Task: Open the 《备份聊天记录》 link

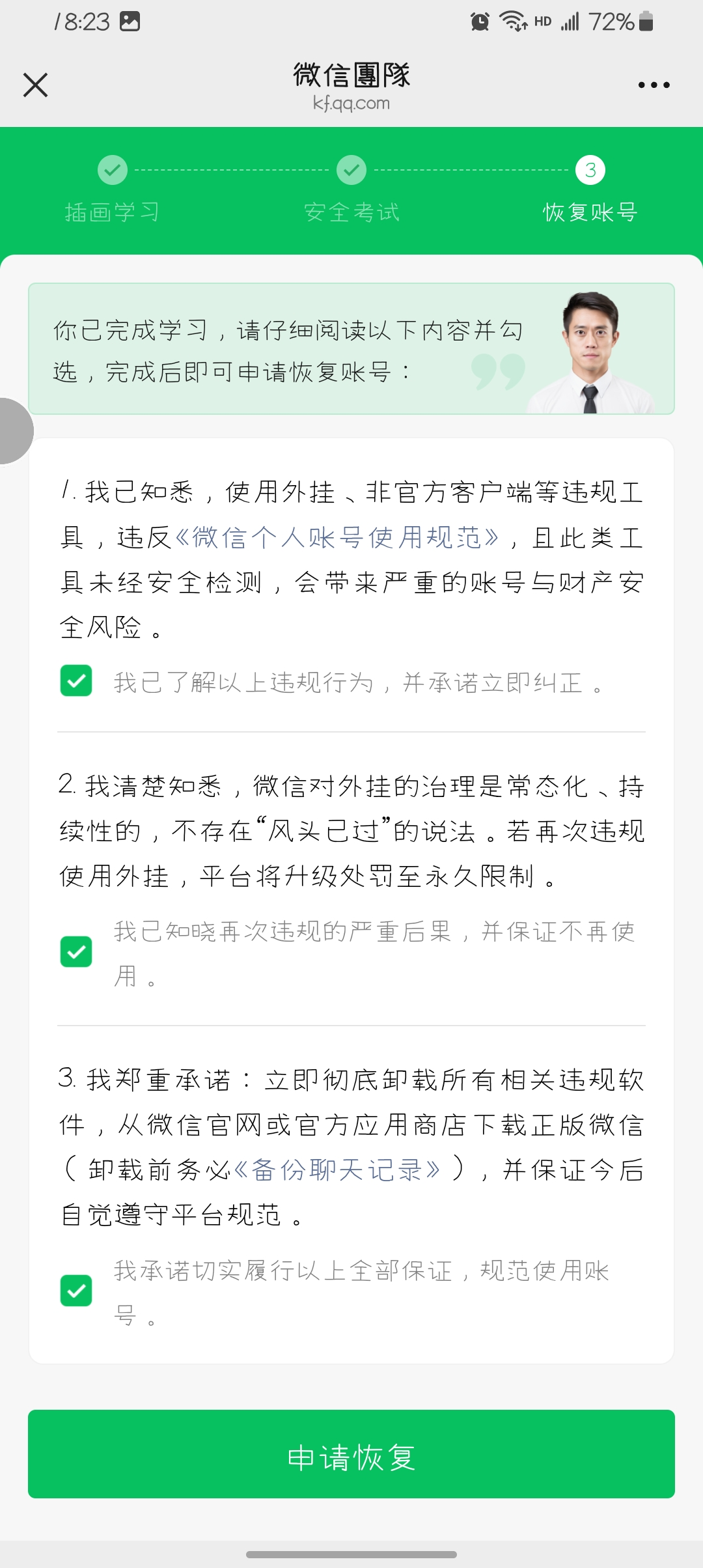Action: (x=337, y=1170)
